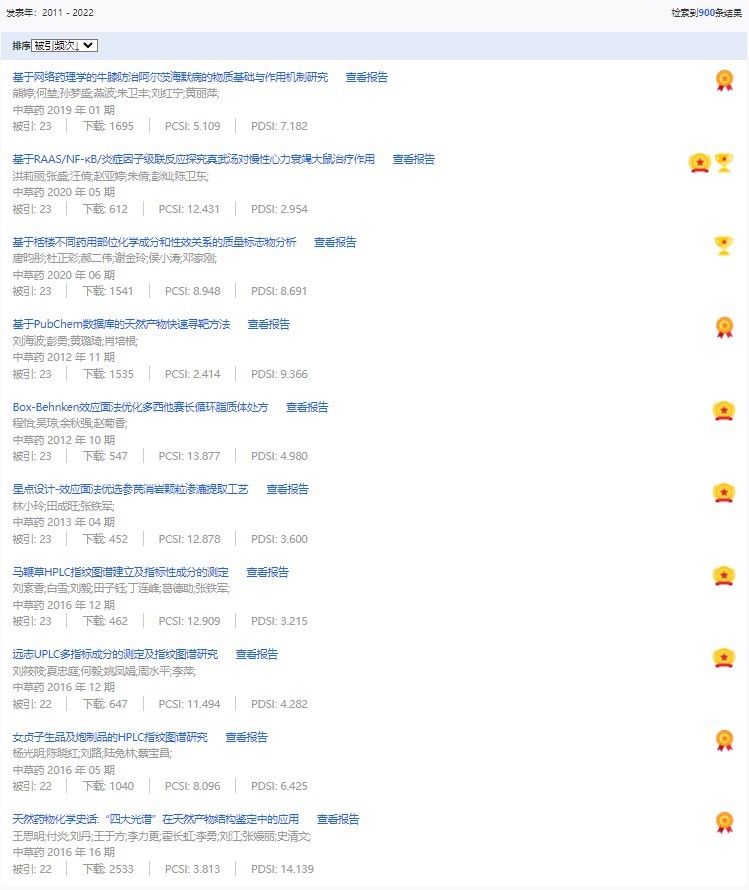Open the article 基于PubChem数据库的天然产物快速寻靶方法

121,324
